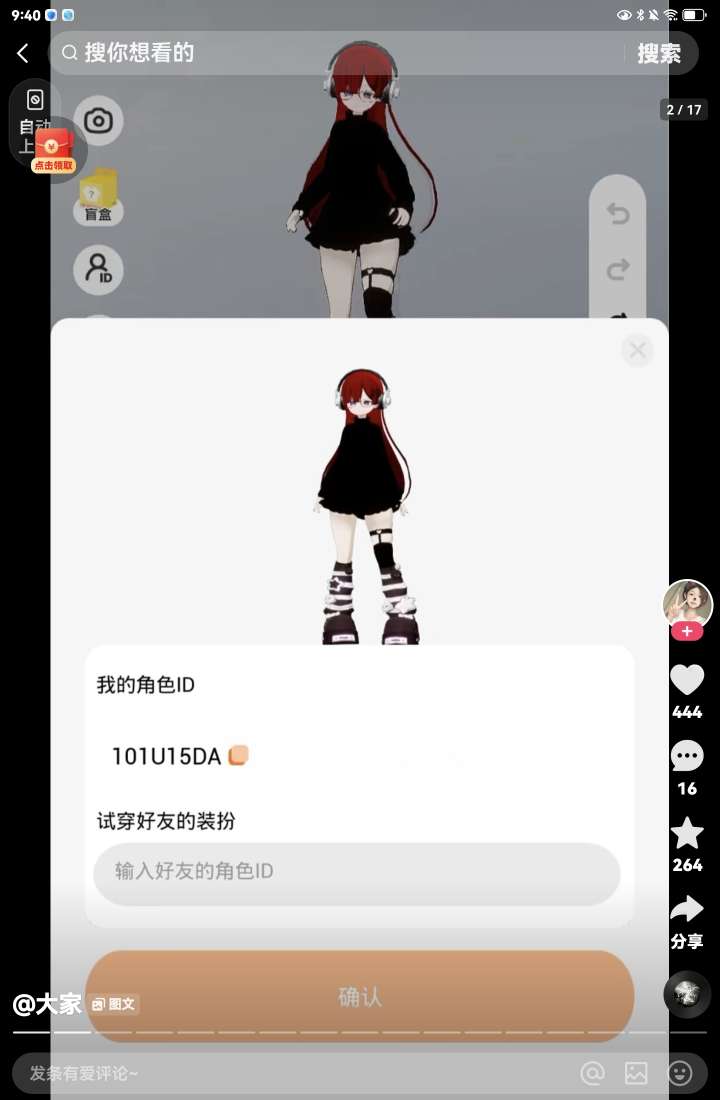The height and width of the screenshot is (1100, 720).
Task: Add this post to favorites with the star
Action: 687,833
